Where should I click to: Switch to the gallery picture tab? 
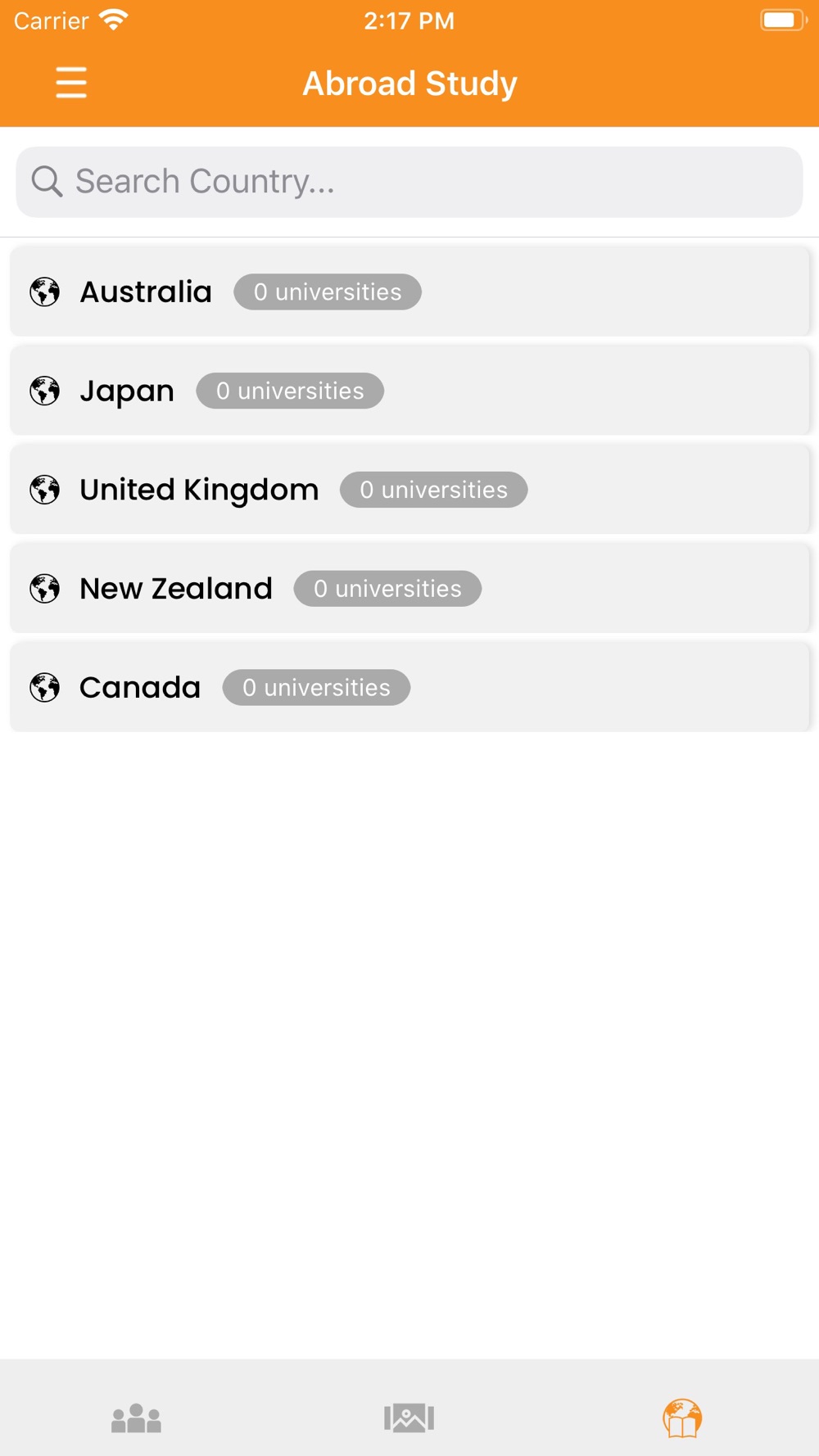(409, 1418)
